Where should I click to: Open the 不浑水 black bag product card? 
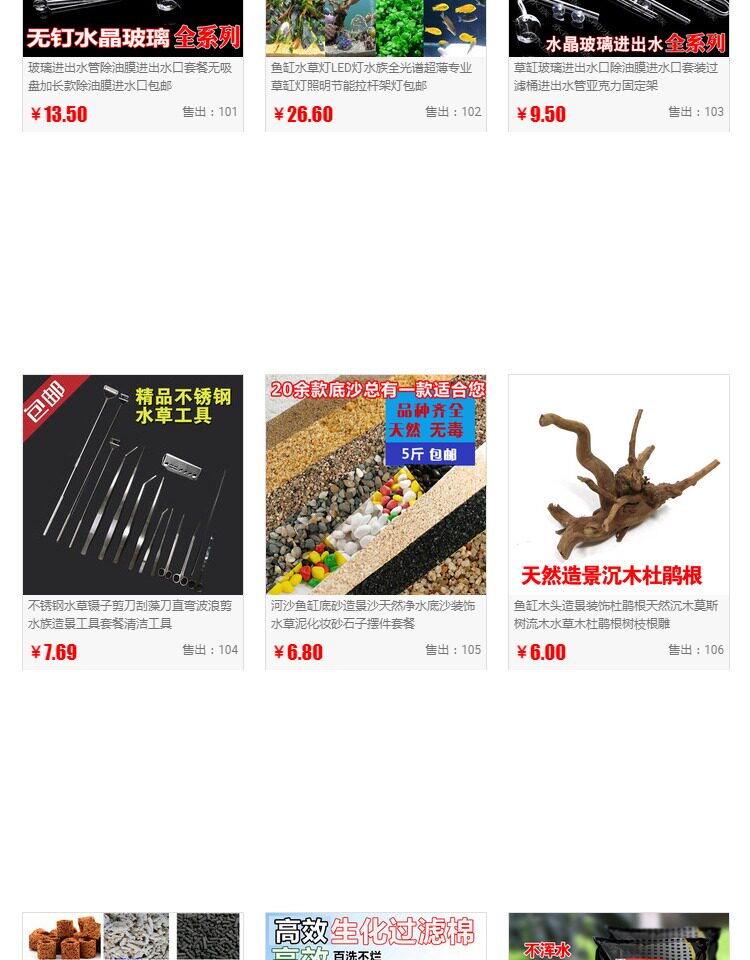pyautogui.click(x=619, y=936)
